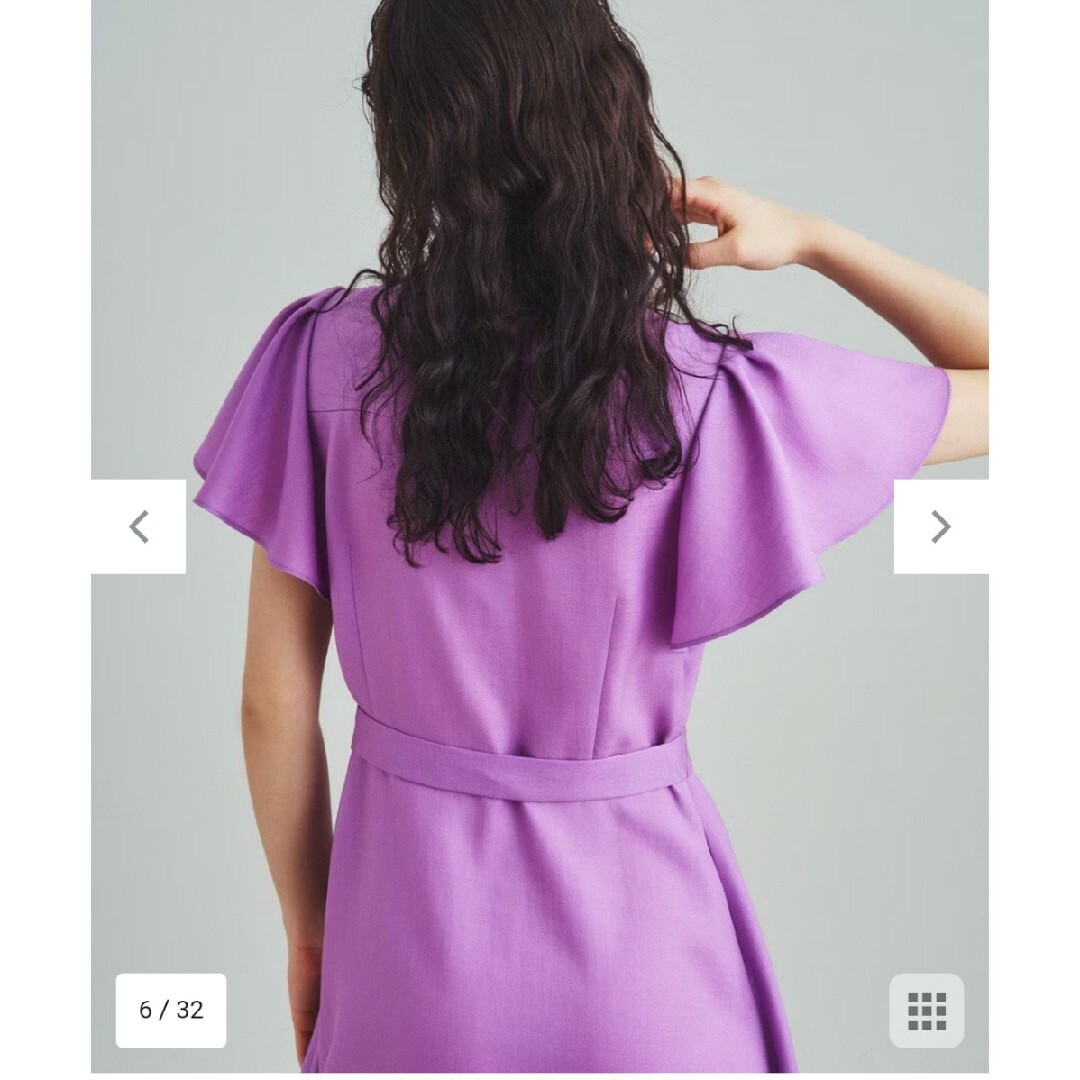Go to the previous product image
Image resolution: width=1080 pixels, height=1080 pixels.
139,527
